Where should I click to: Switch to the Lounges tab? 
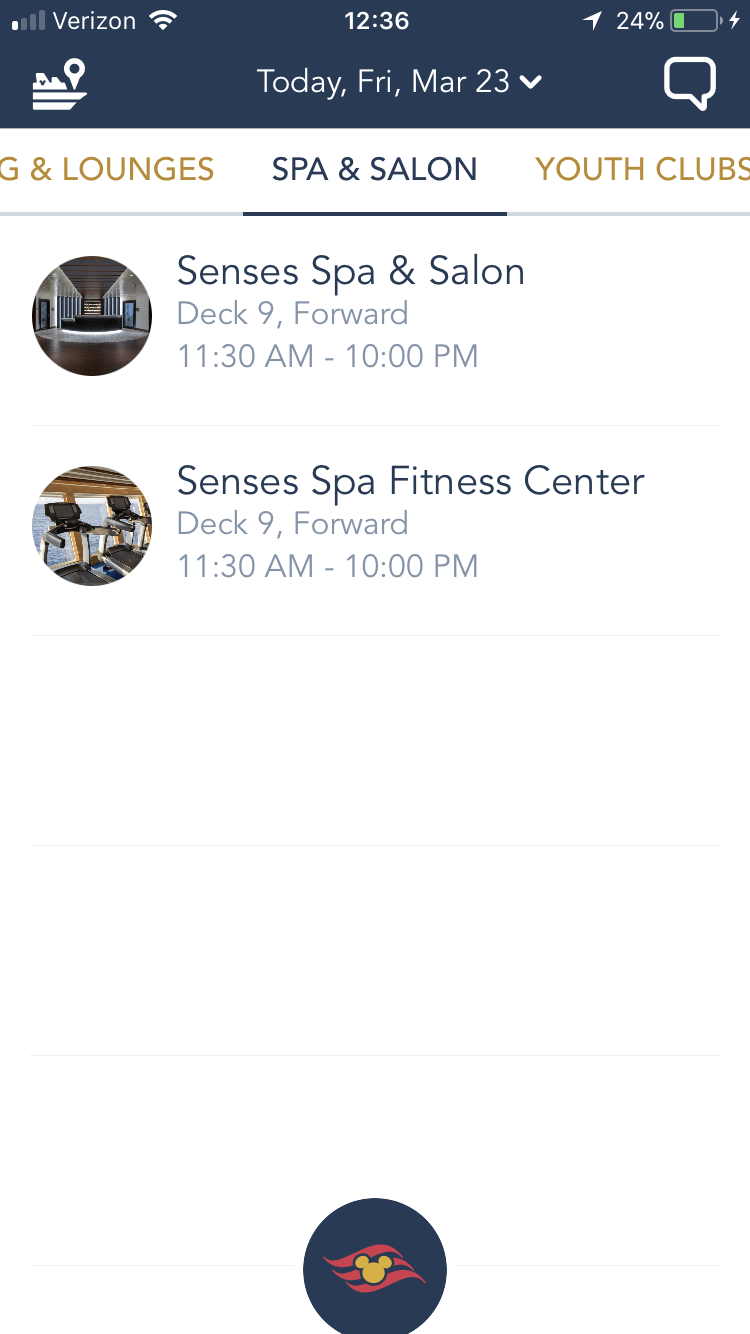[x=108, y=169]
